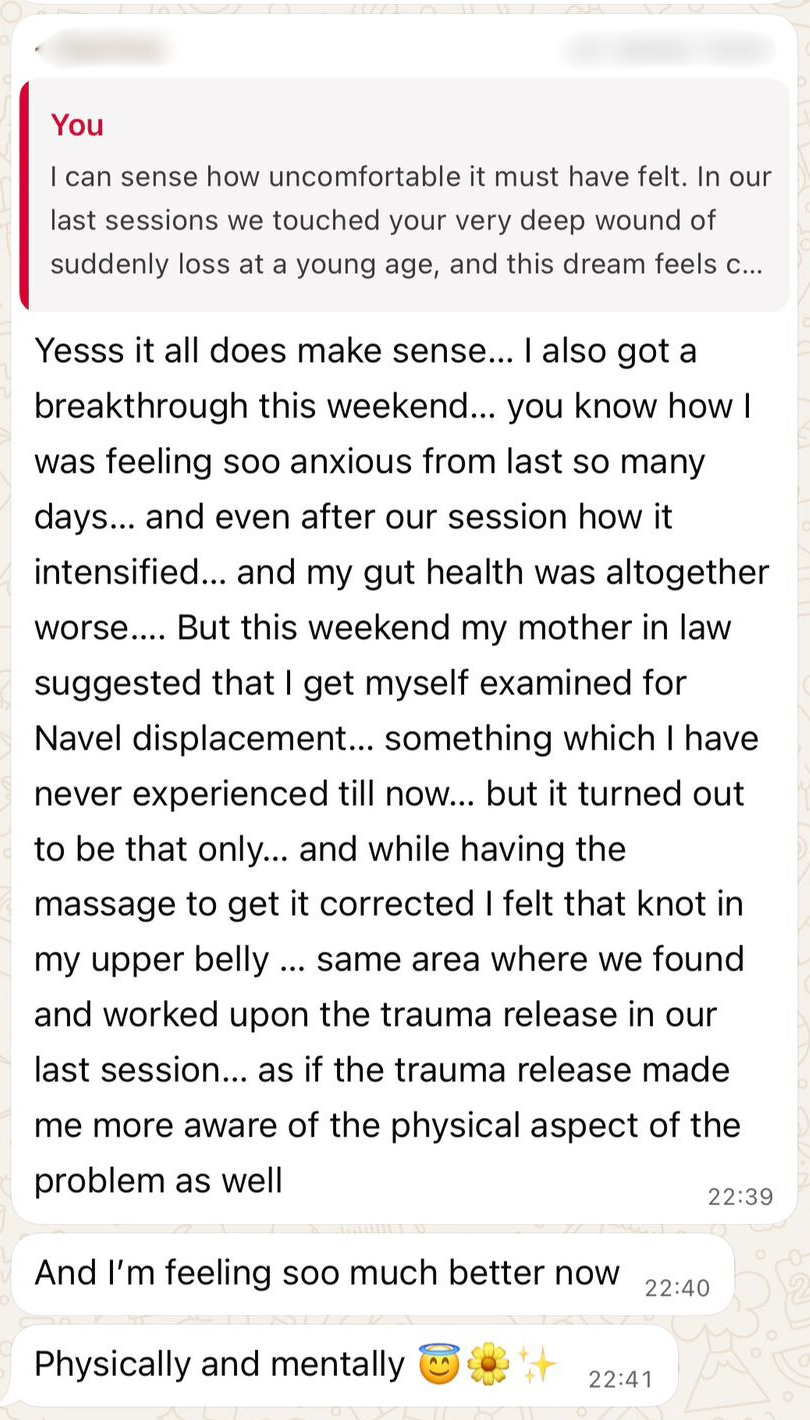Open the quoted reply starting with "I can sense how uncomfortable"
The height and width of the screenshot is (1420, 810).
tap(408, 195)
